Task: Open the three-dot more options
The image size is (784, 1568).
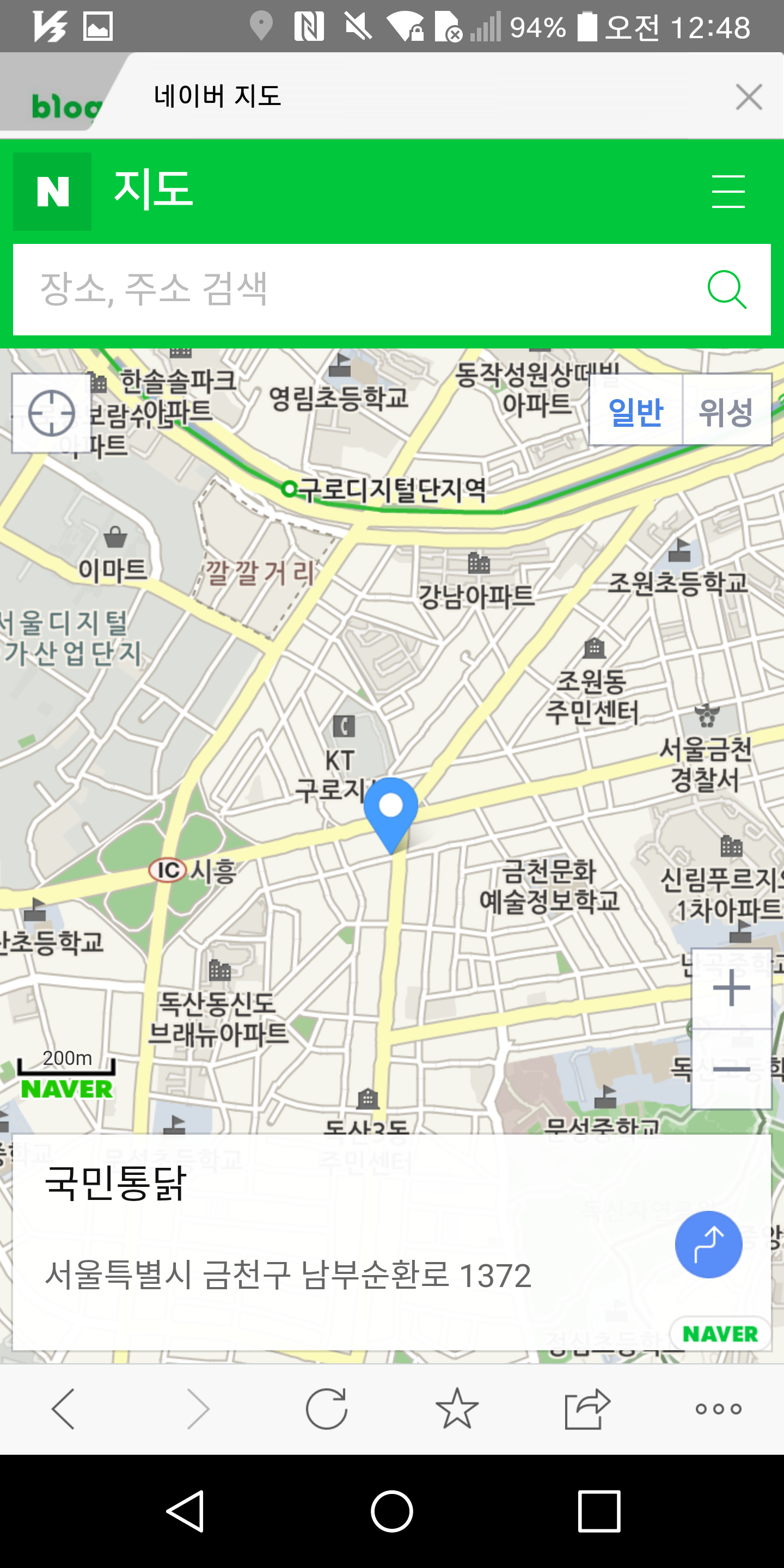Action: [x=718, y=1408]
